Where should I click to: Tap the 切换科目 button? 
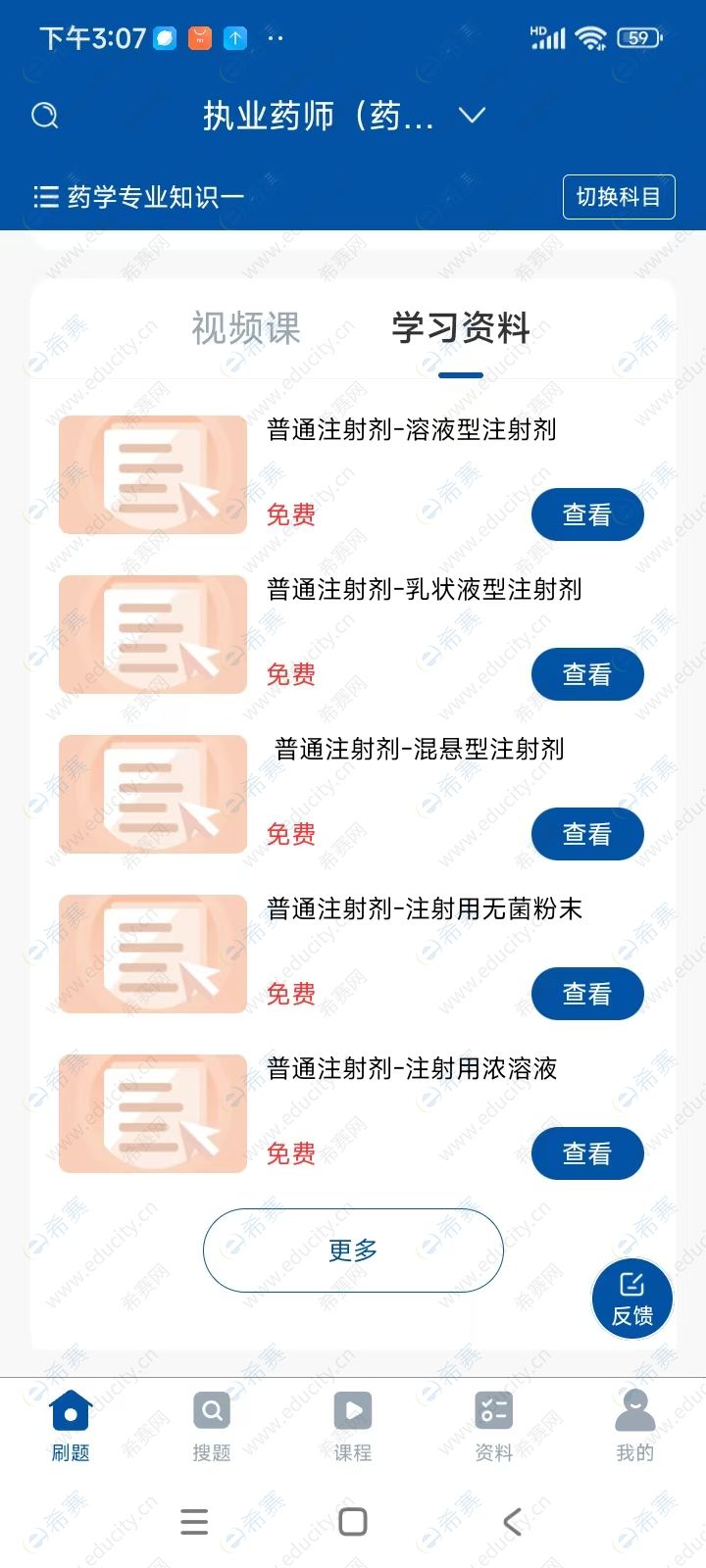618,197
